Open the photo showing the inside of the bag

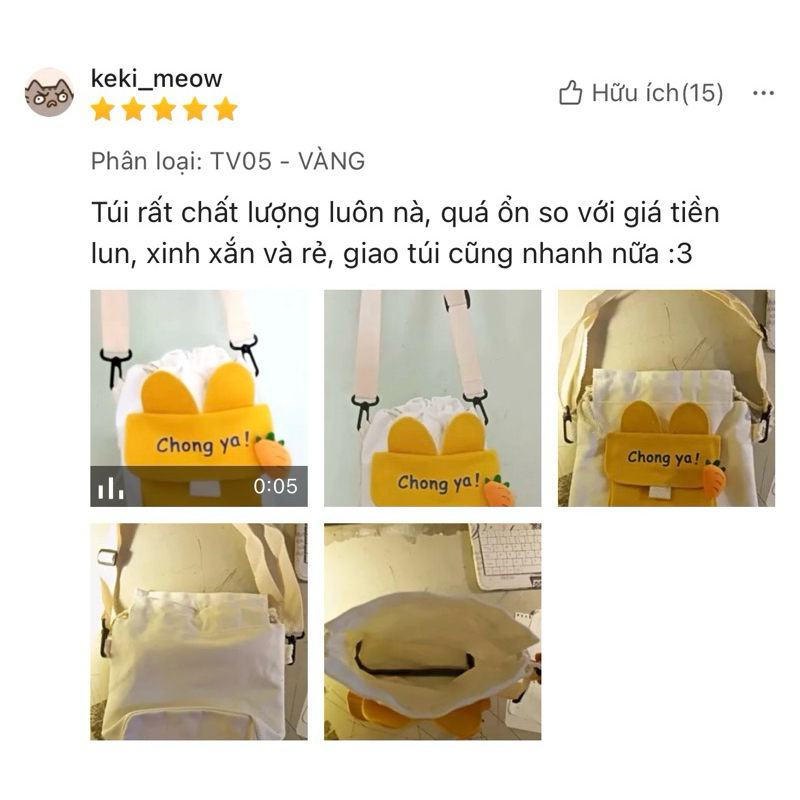coord(433,632)
